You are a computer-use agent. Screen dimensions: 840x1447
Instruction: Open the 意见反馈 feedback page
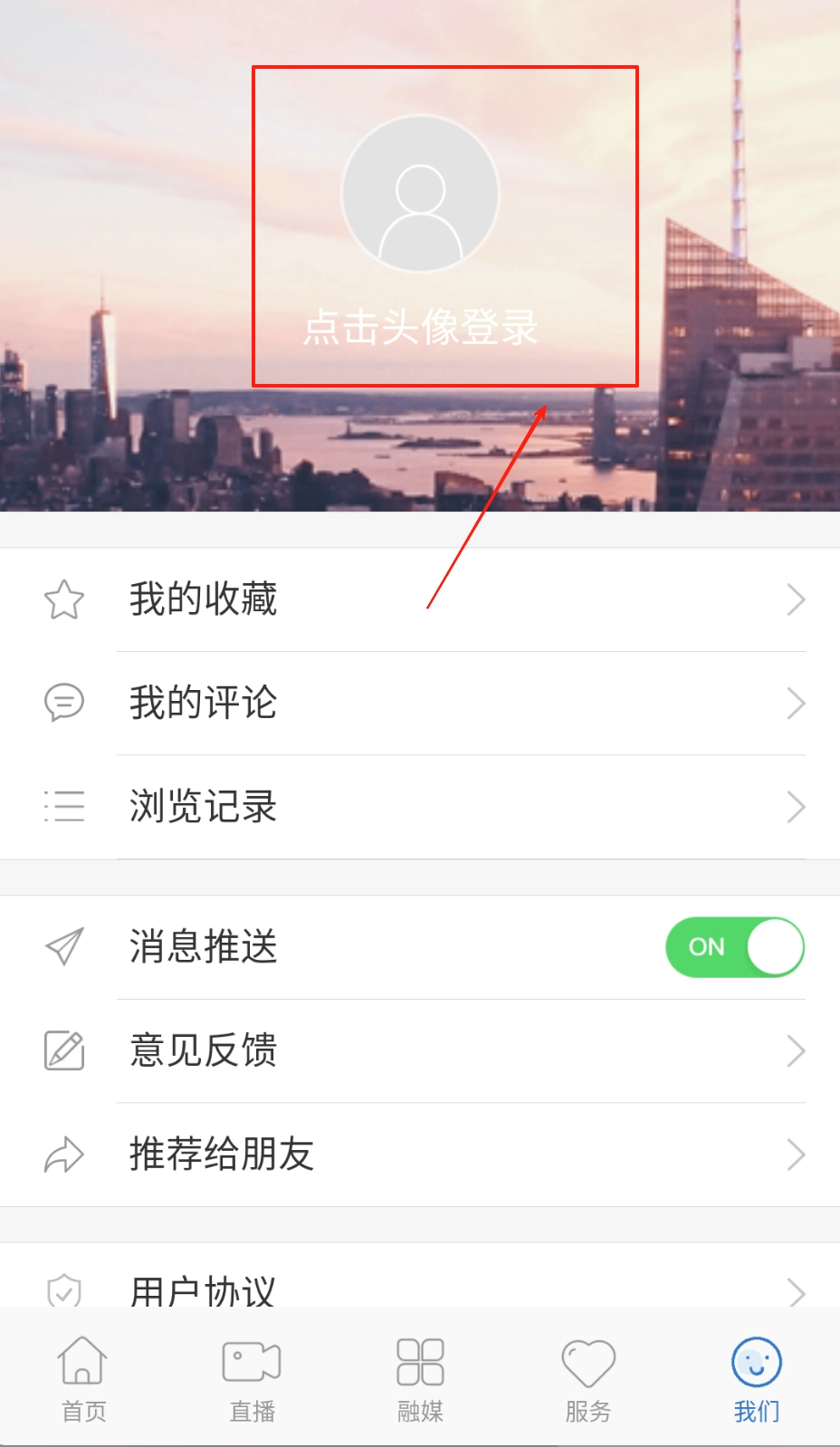click(203, 1050)
